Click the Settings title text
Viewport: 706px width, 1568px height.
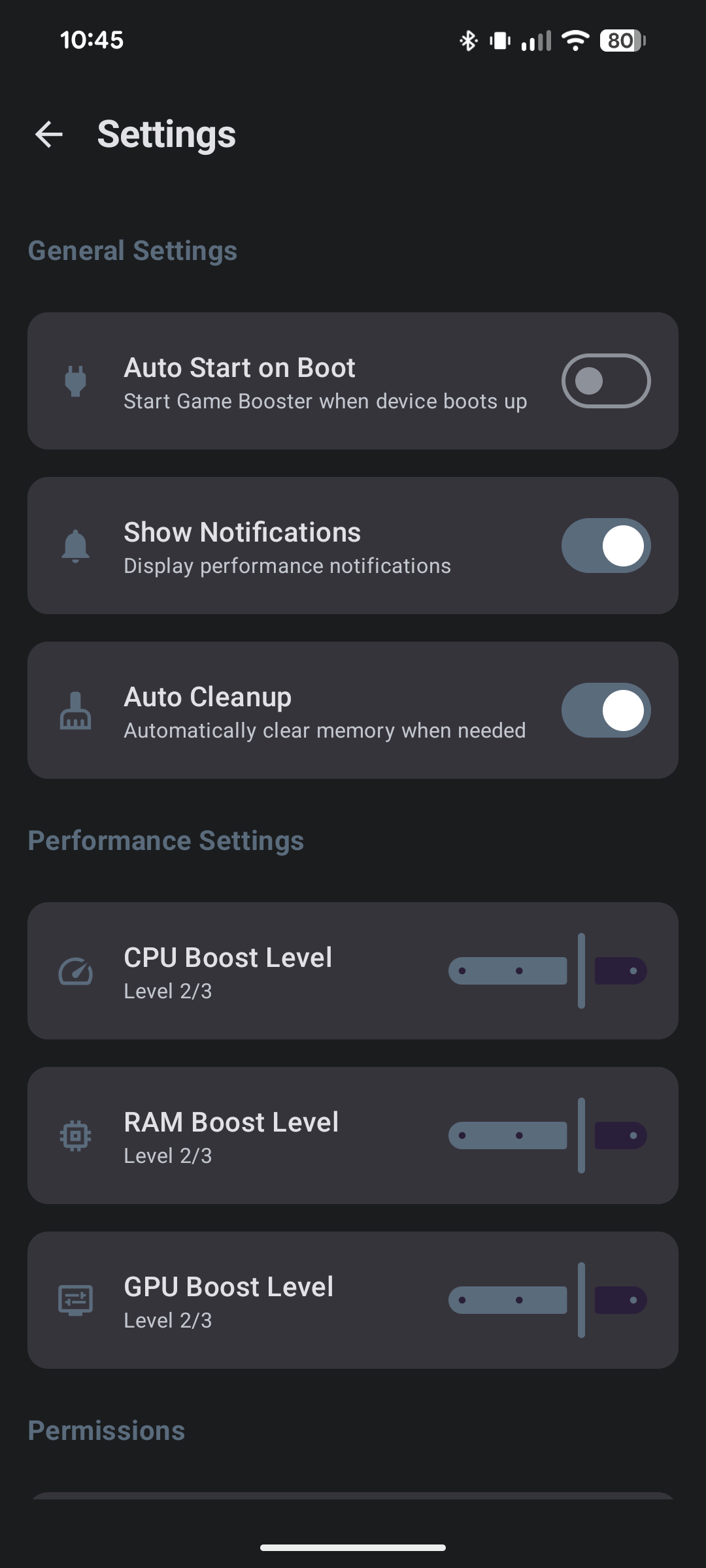click(x=166, y=135)
